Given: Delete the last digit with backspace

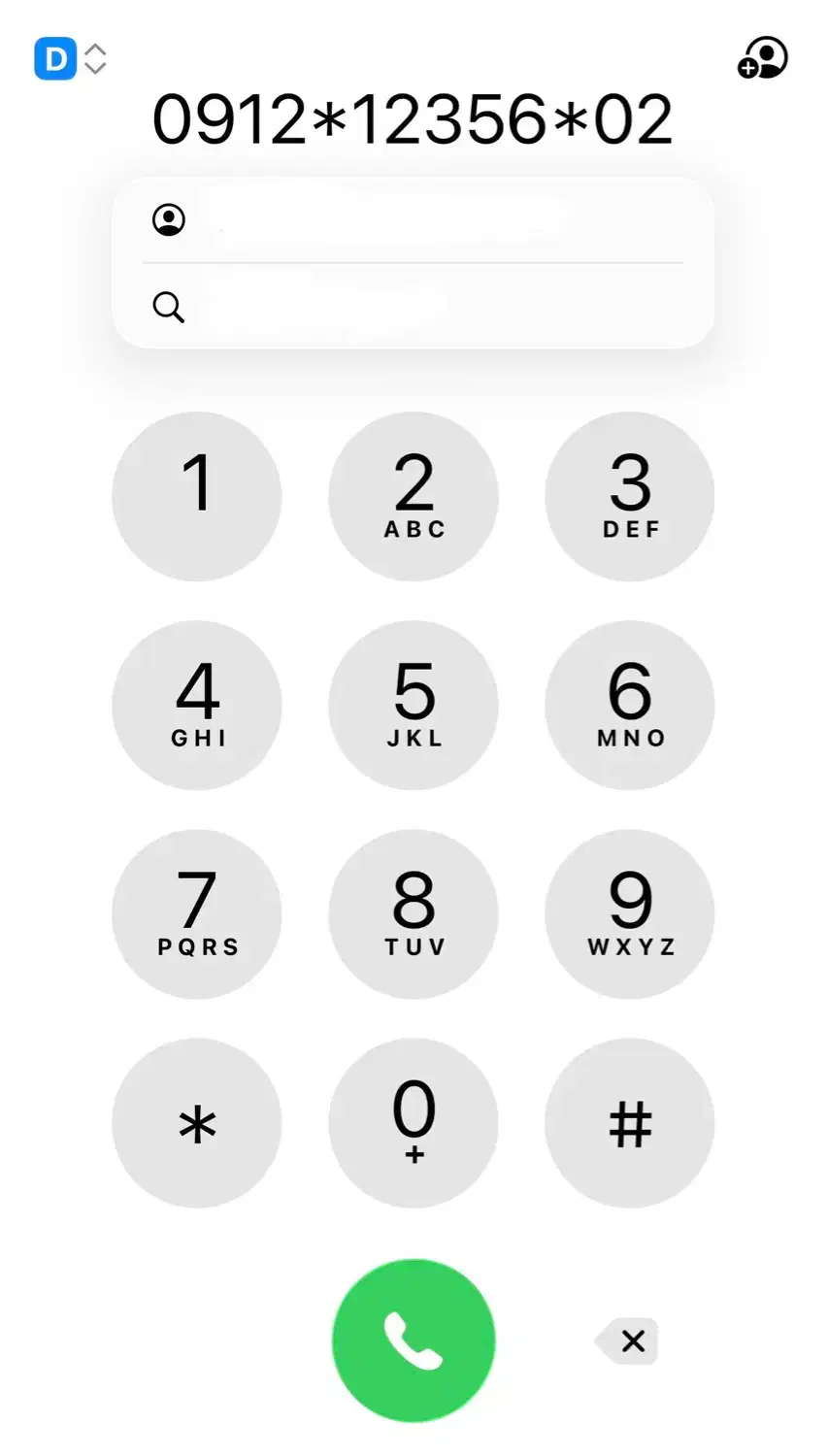Looking at the screenshot, I should coord(629,1340).
